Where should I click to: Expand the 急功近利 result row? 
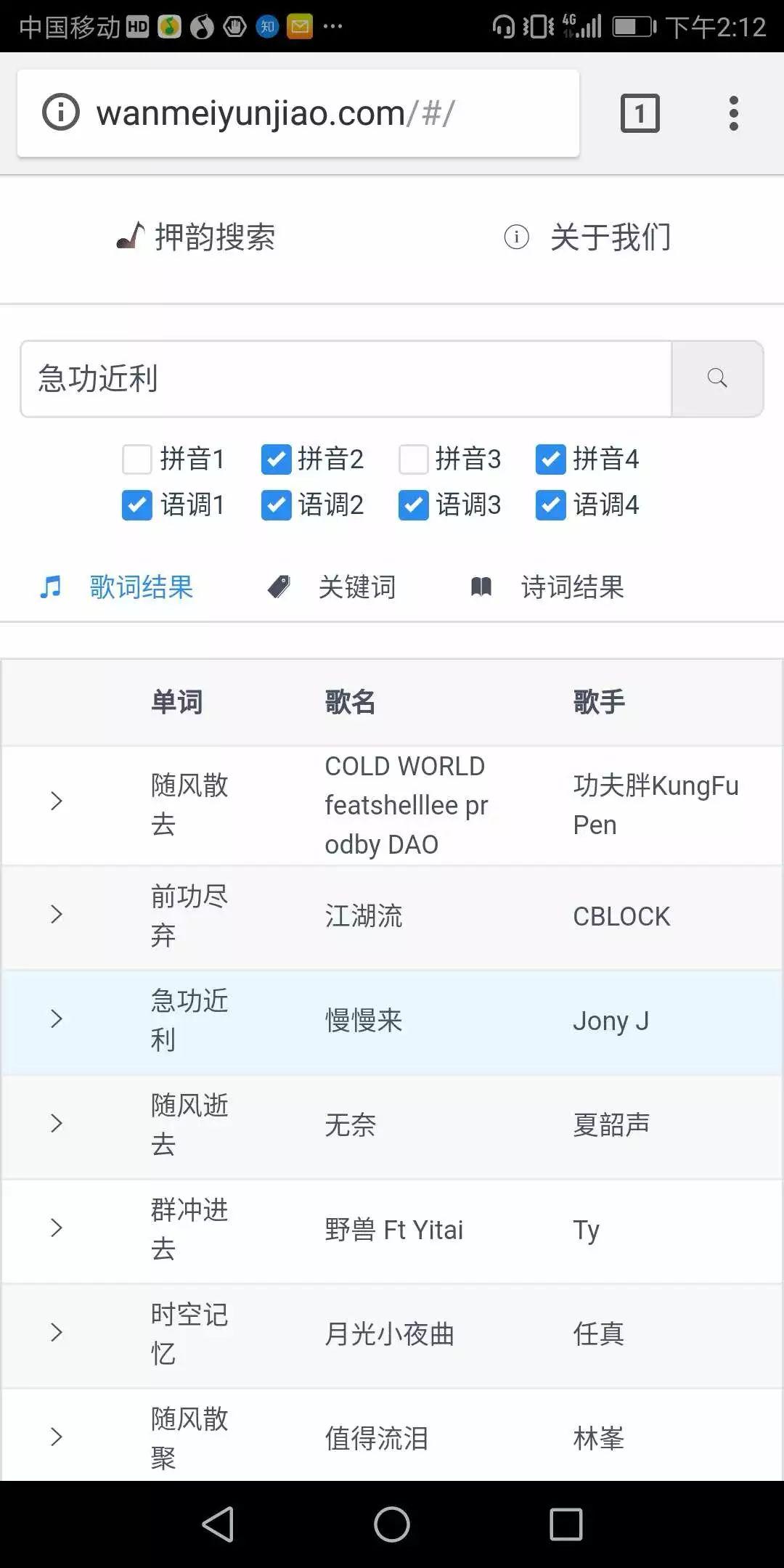pos(57,1019)
